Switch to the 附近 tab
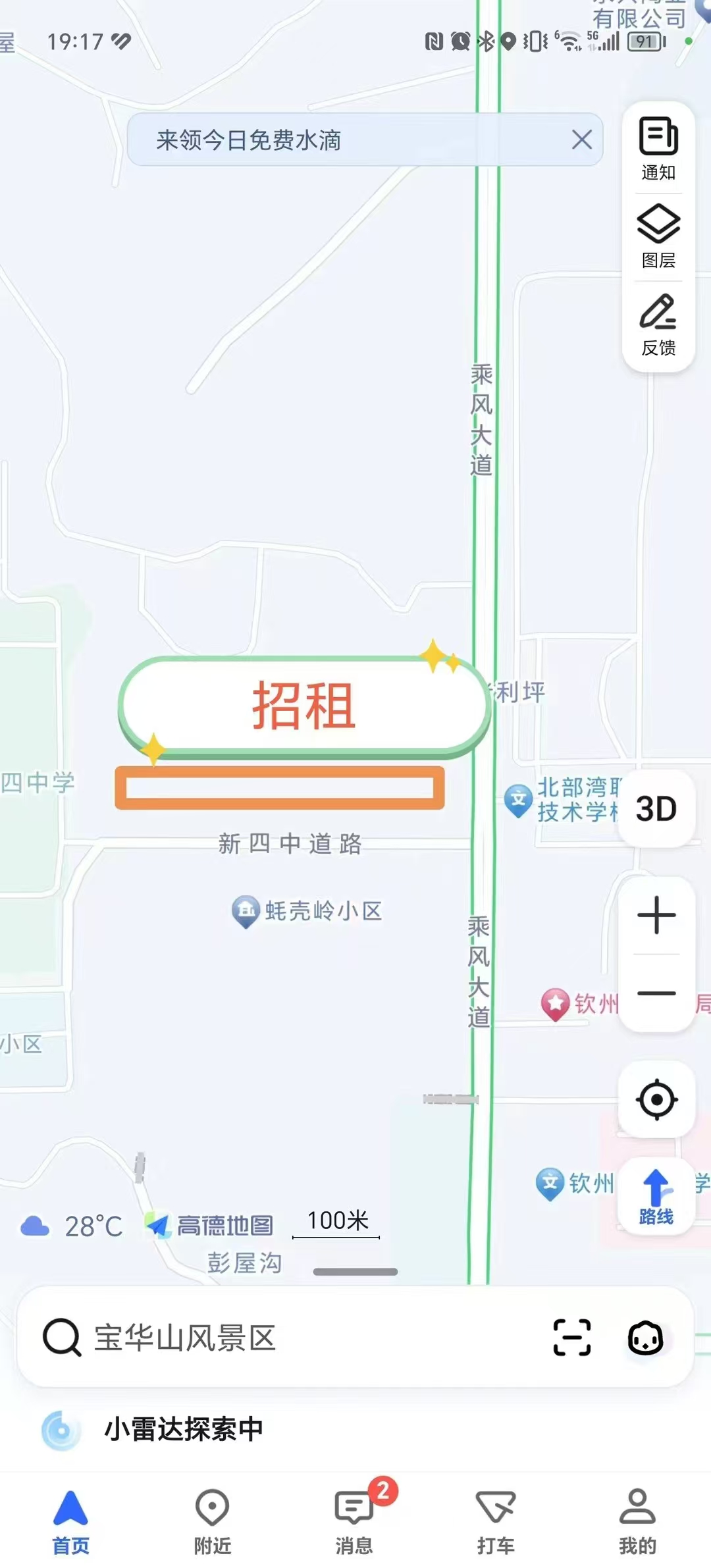 click(x=212, y=1521)
